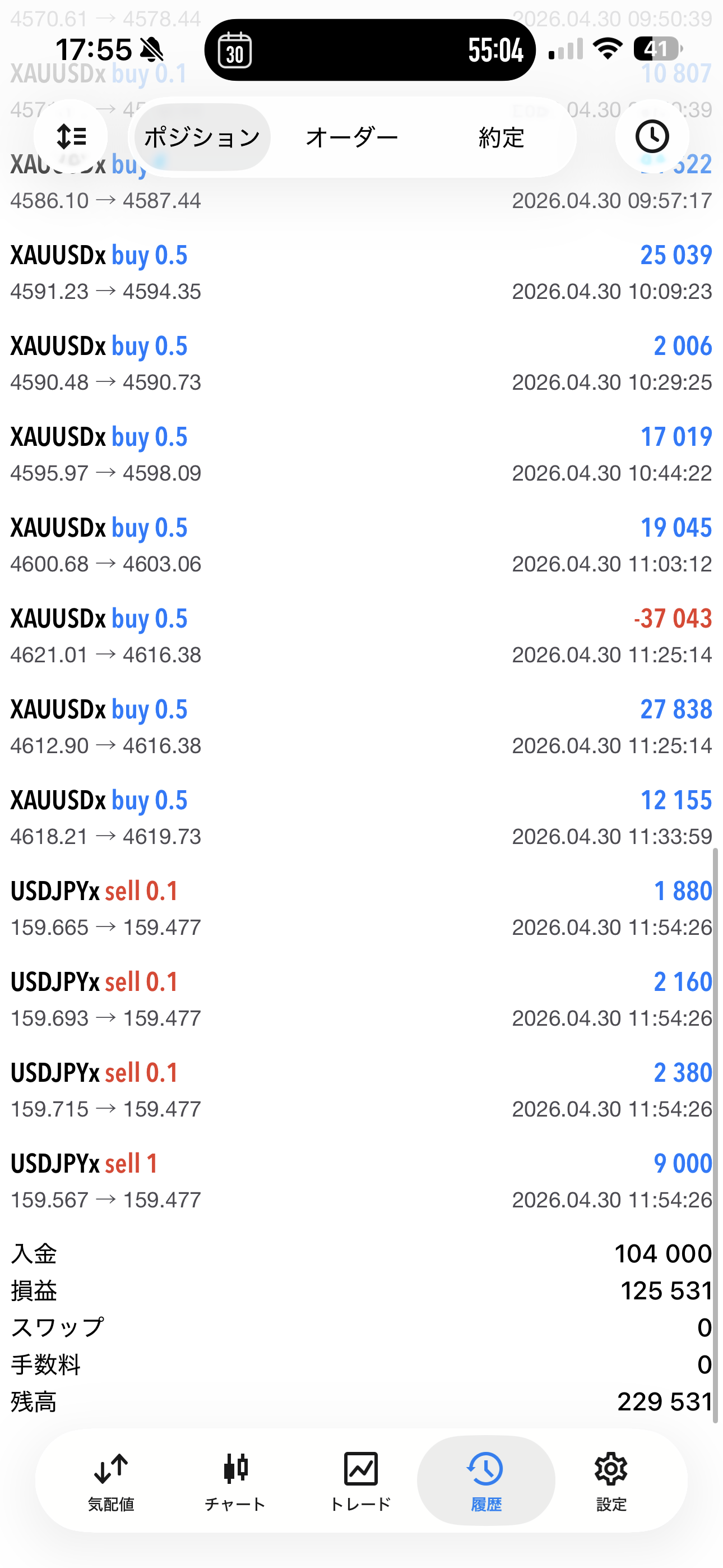Expand the XAUUSDx trade with 17 019 profit
This screenshot has width=723, height=1568.
point(361,454)
